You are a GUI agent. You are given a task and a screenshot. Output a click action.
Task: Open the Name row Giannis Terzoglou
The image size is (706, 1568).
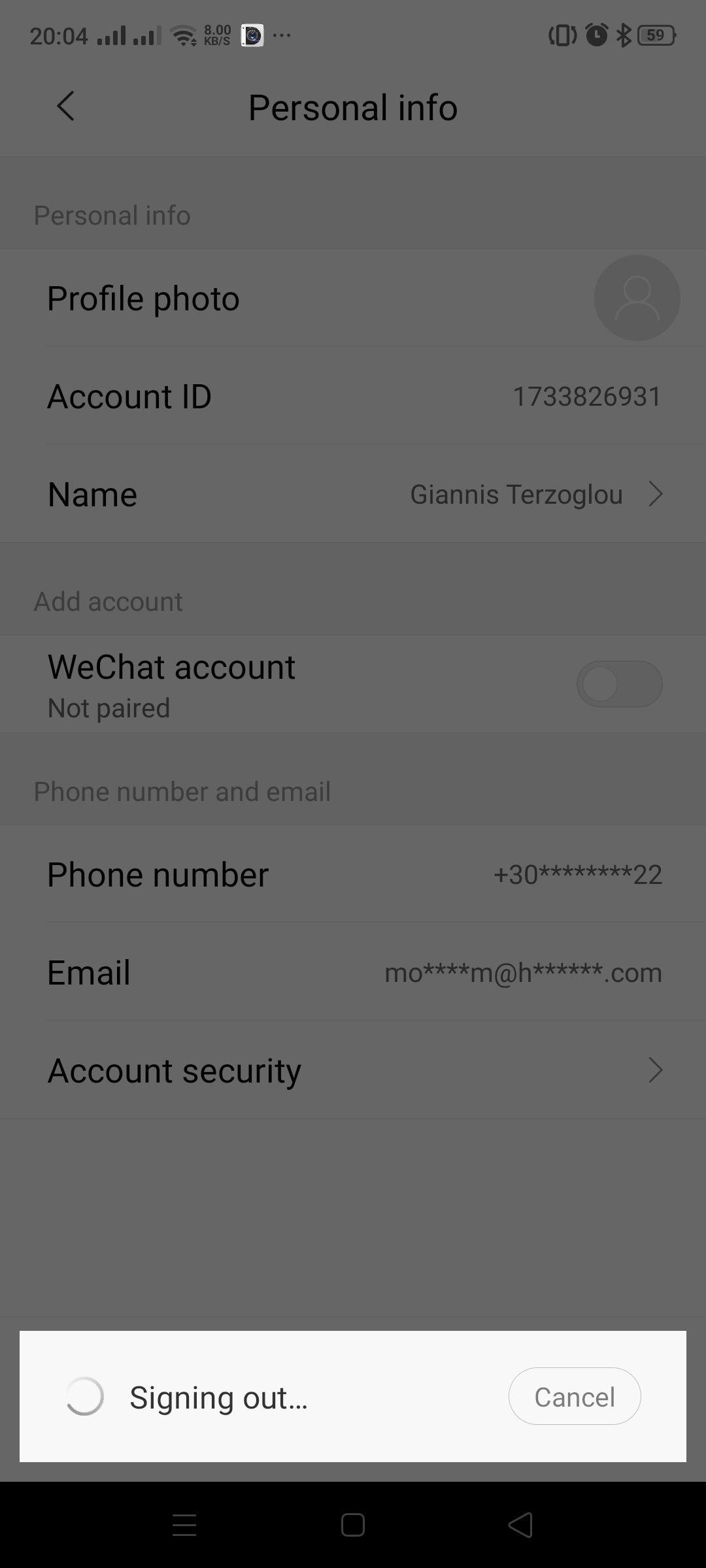tap(353, 494)
